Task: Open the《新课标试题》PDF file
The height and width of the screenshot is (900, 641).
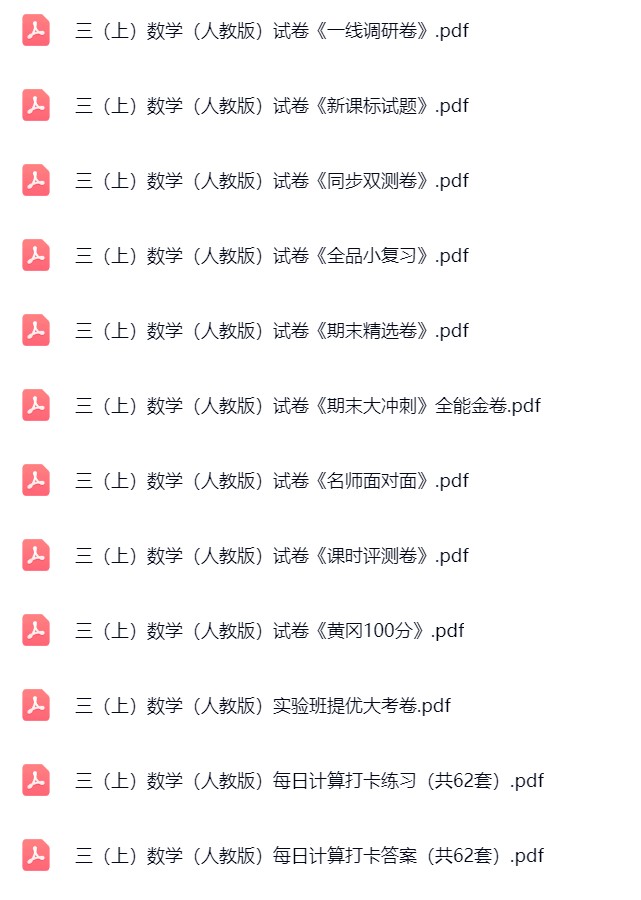Action: [271, 106]
